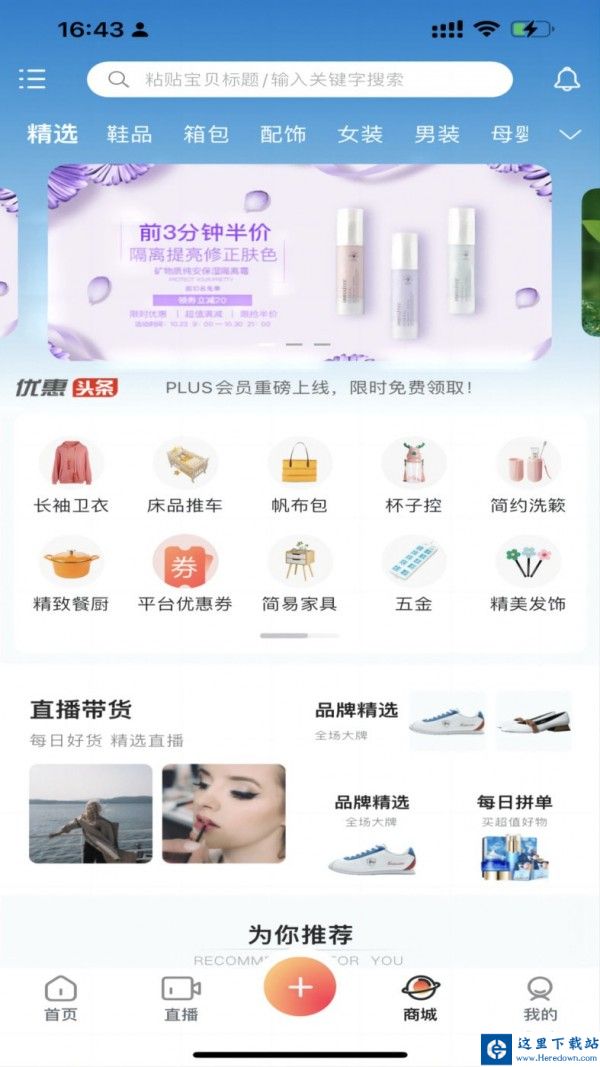This screenshot has height=1067, width=600.
Task: Open the 精美发饰 category
Action: click(x=528, y=576)
